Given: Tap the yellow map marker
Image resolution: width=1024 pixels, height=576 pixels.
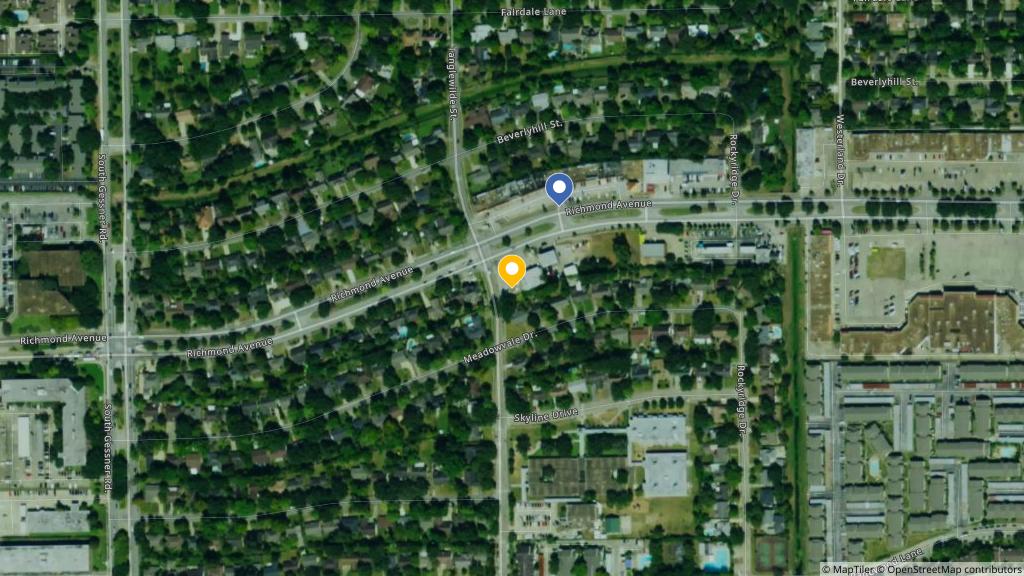Looking at the screenshot, I should (512, 270).
